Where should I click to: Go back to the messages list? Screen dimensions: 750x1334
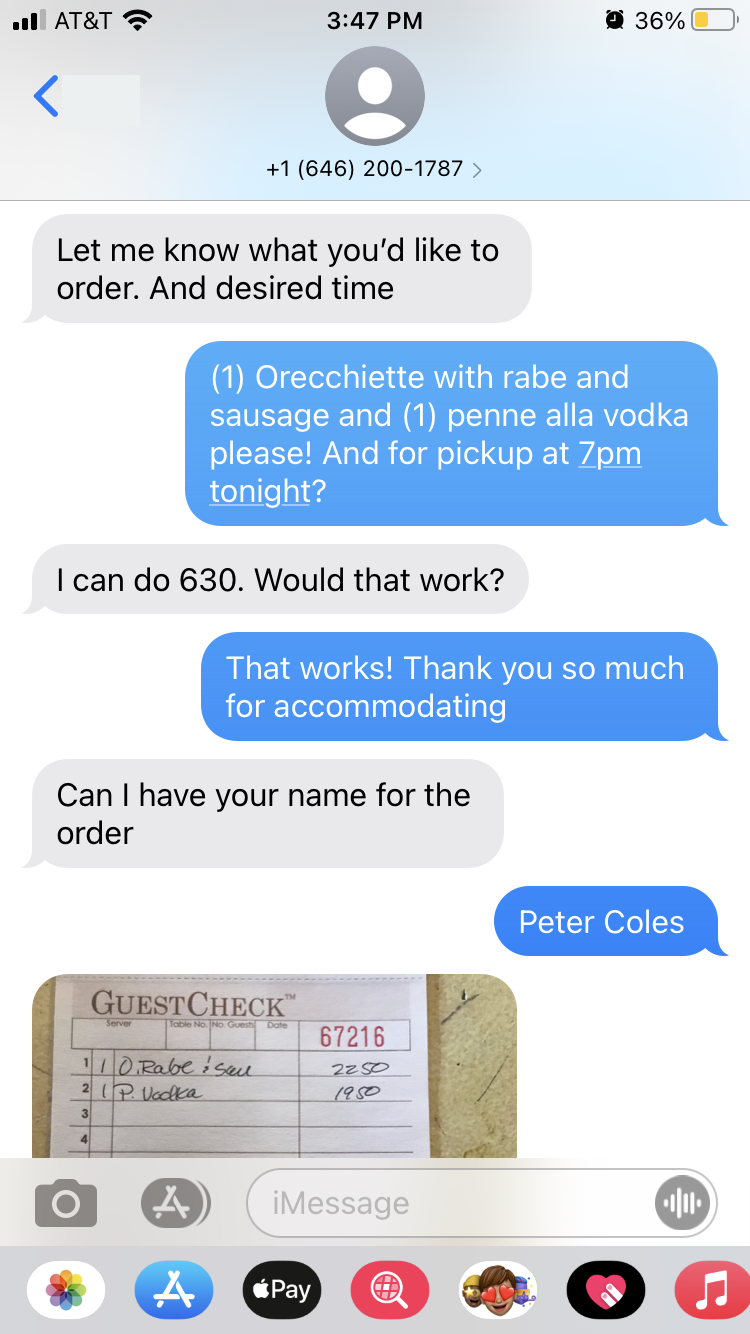coord(46,96)
